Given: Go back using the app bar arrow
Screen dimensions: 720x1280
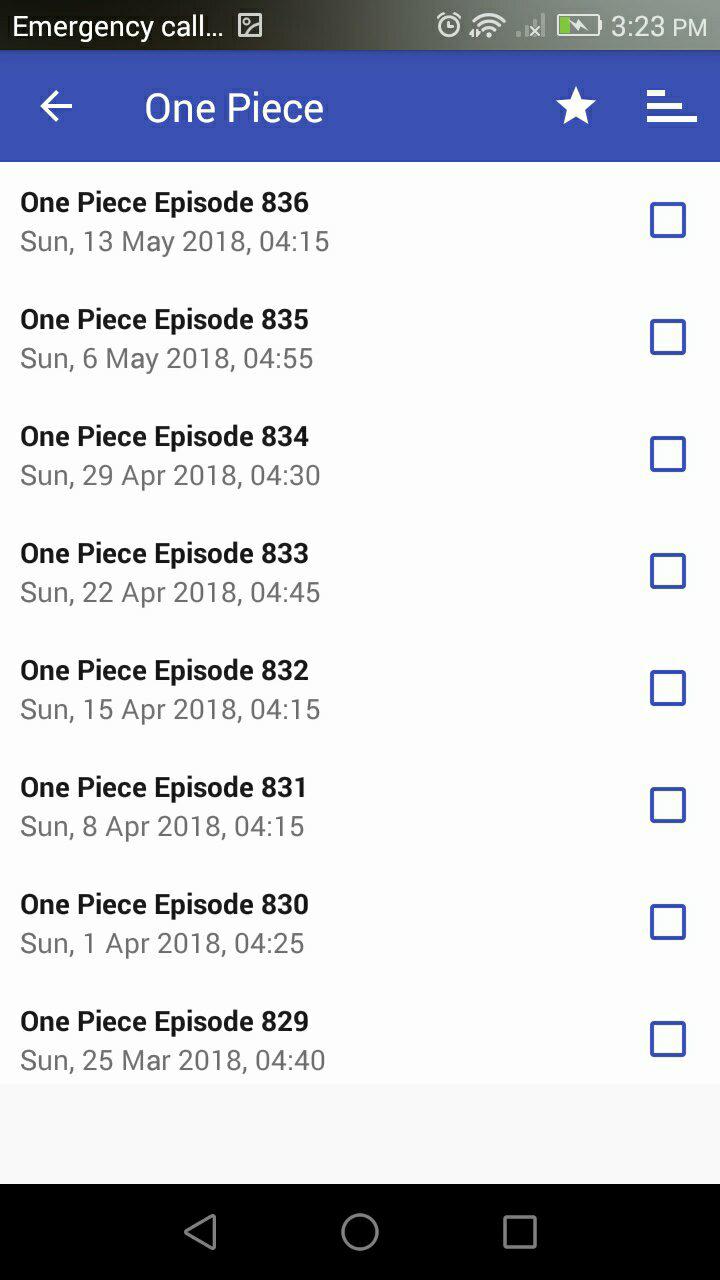Looking at the screenshot, I should click(x=56, y=106).
